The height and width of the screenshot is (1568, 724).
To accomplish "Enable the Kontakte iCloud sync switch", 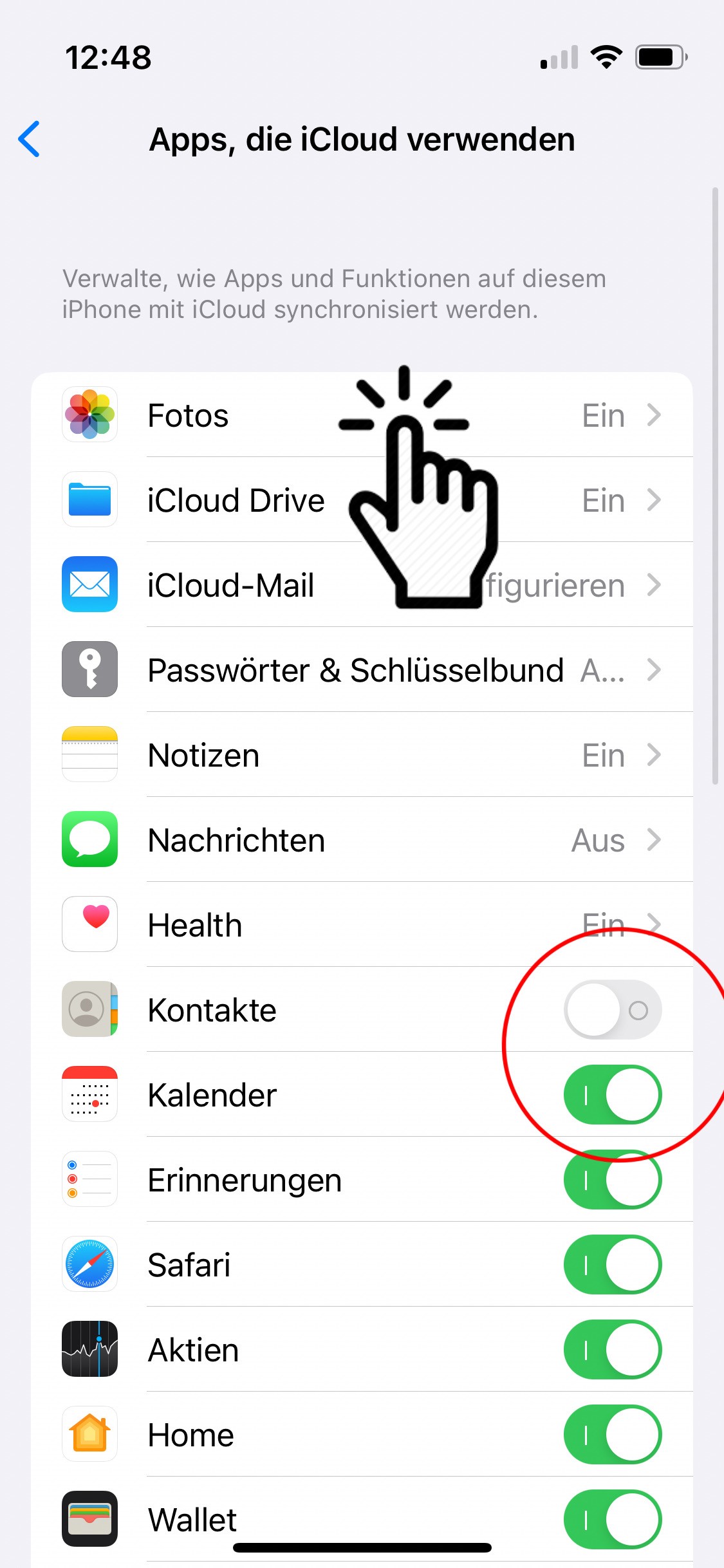I will click(613, 1010).
